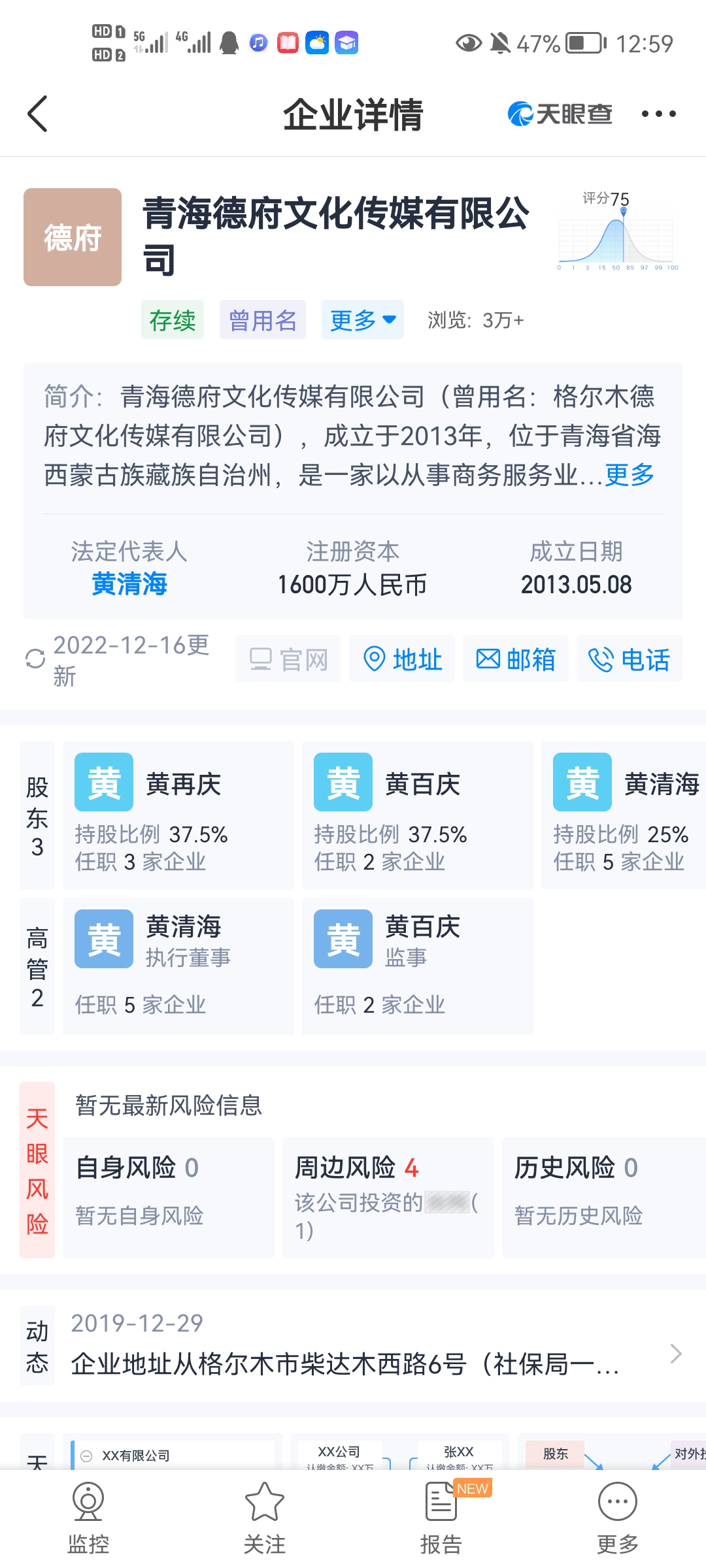This screenshot has width=706, height=1568.
Task: Open the 官网 (official website) icon
Action: coord(288,659)
